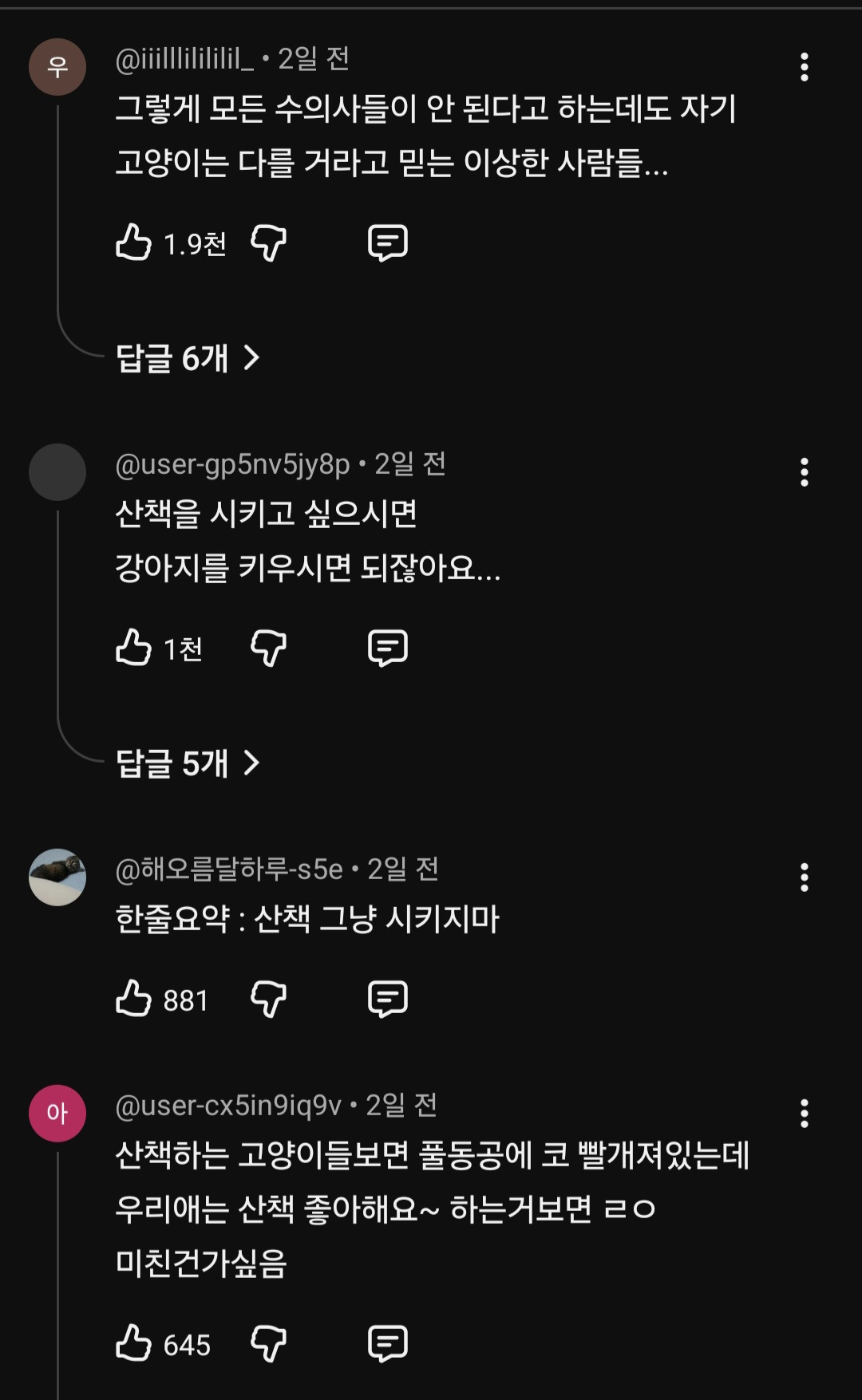Reply to @user-gp5nv5jy8p's comment
This screenshot has height=1400, width=862.
point(388,648)
